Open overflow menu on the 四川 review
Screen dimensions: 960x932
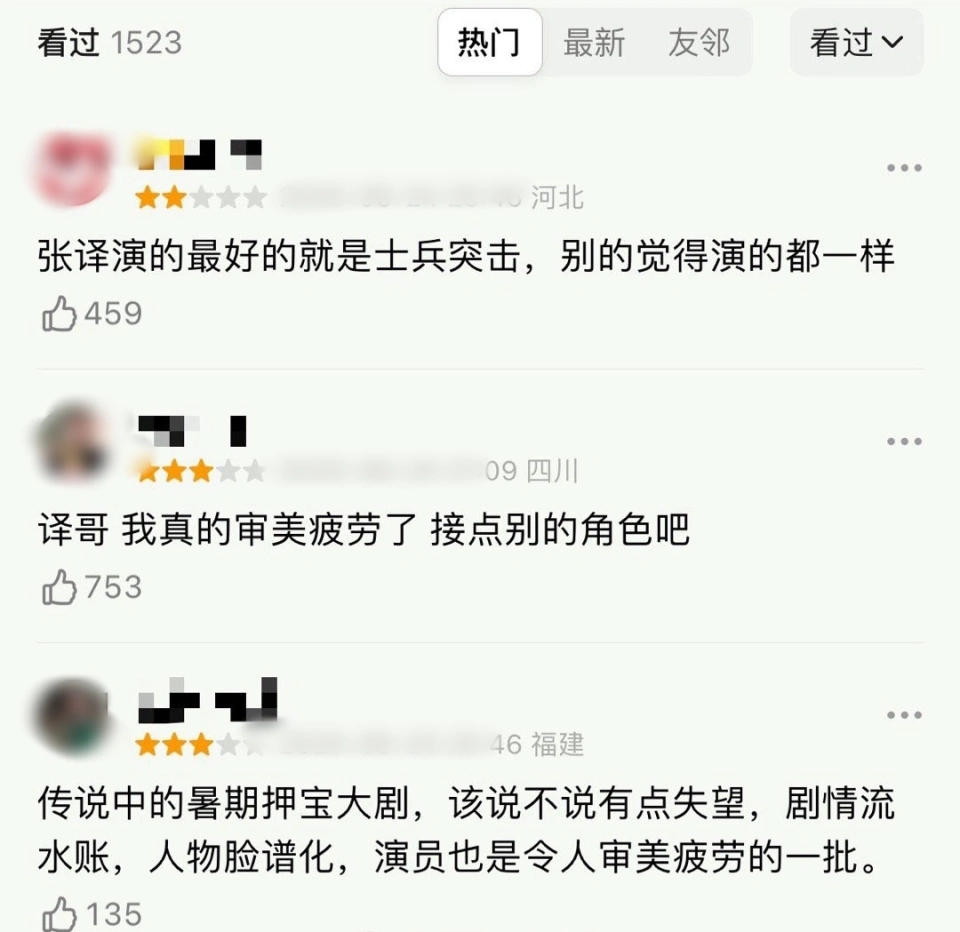click(904, 441)
